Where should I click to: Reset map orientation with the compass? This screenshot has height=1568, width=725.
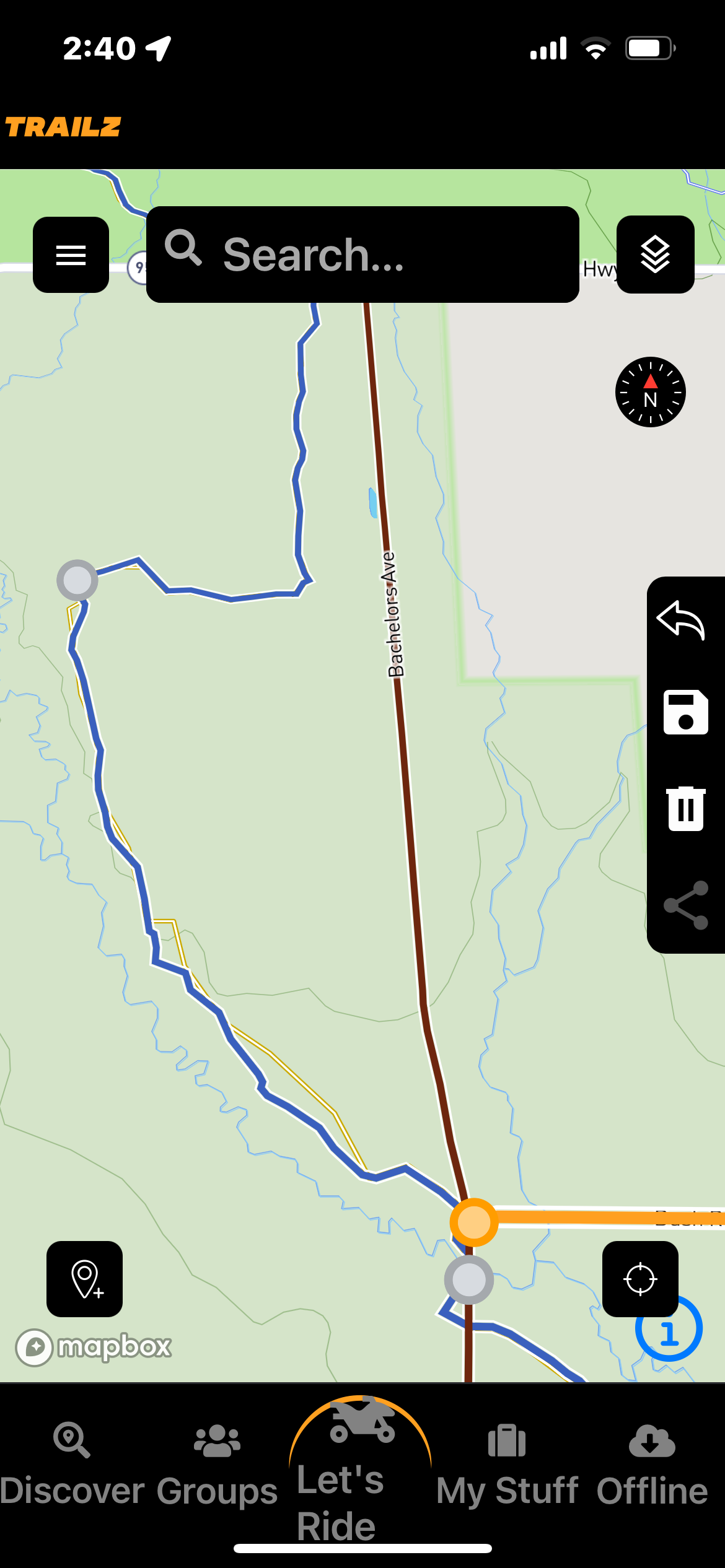pyautogui.click(x=650, y=392)
